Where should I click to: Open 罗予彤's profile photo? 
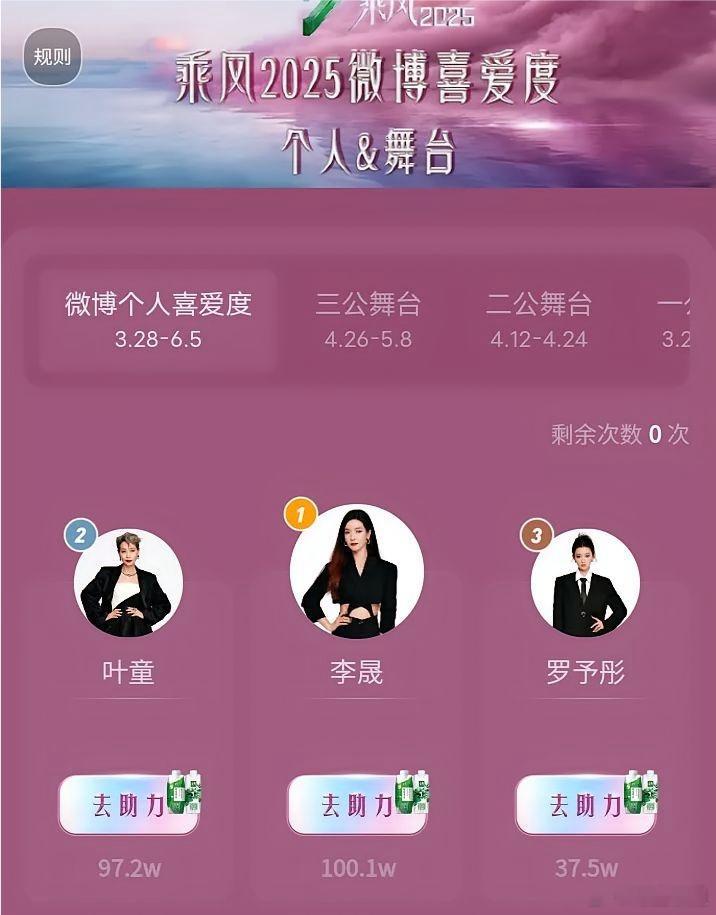[x=585, y=583]
